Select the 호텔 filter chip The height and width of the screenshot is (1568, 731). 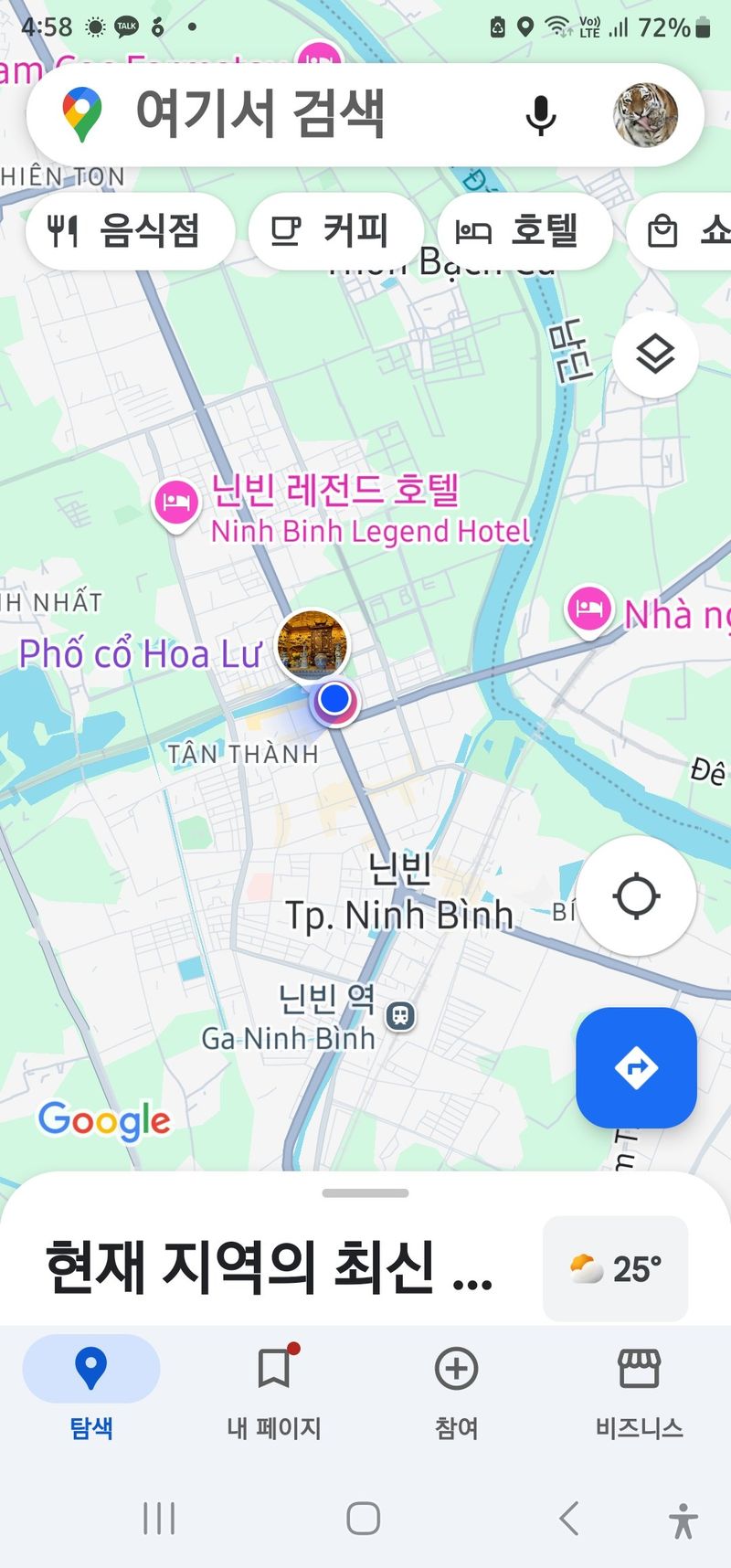(524, 231)
